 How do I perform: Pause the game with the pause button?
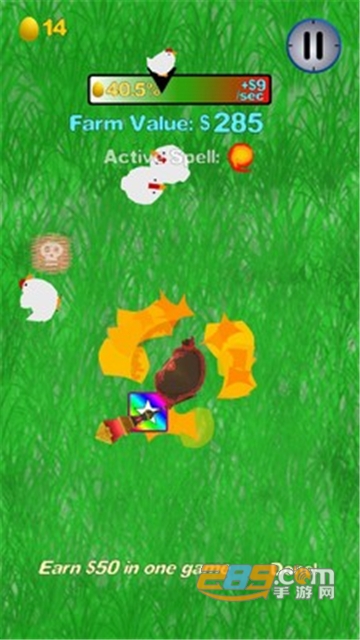[313, 45]
